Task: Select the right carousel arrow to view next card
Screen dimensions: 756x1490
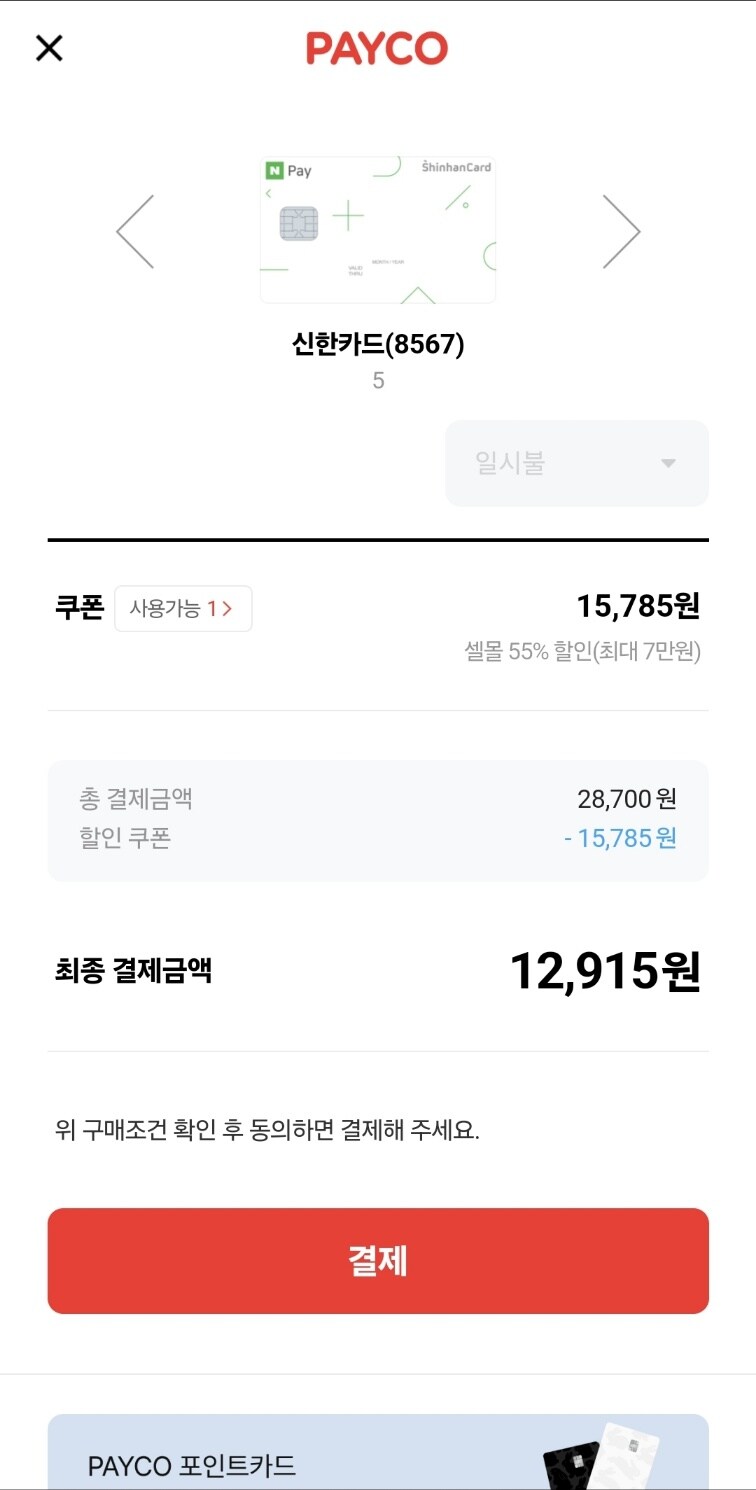Action: 622,230
